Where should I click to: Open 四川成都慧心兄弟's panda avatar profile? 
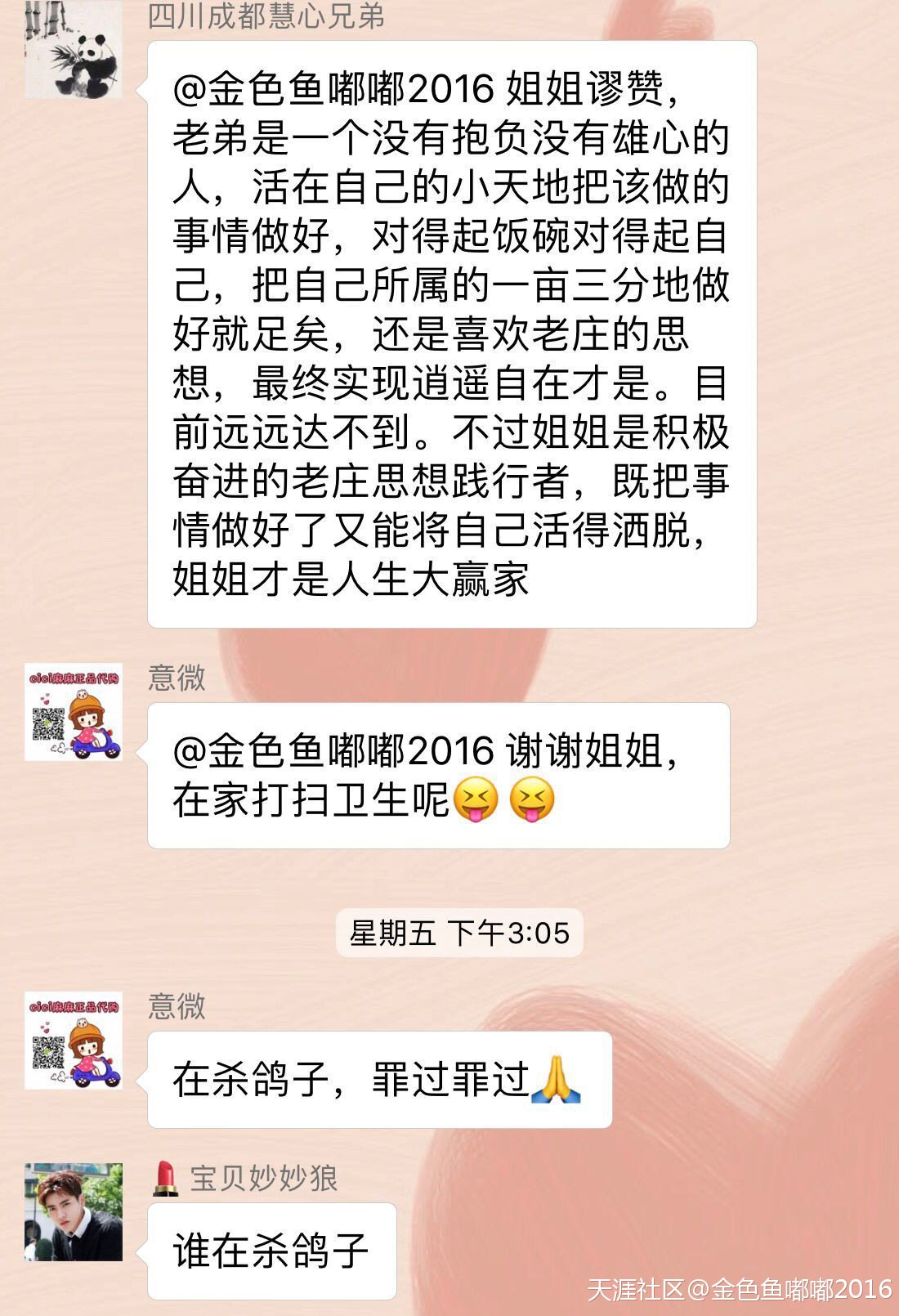point(74,51)
